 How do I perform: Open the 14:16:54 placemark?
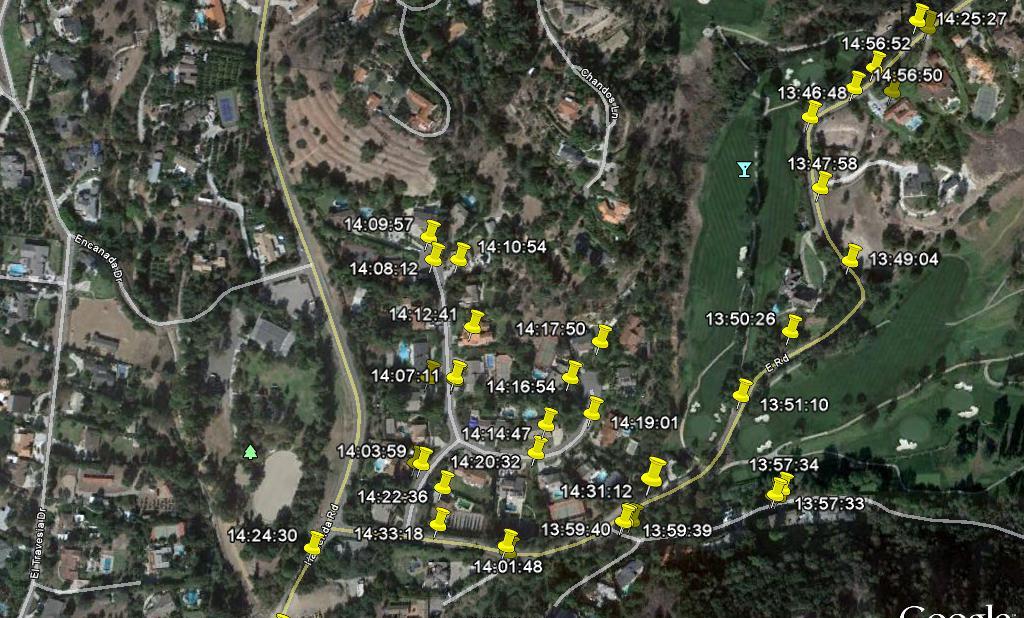pos(572,374)
